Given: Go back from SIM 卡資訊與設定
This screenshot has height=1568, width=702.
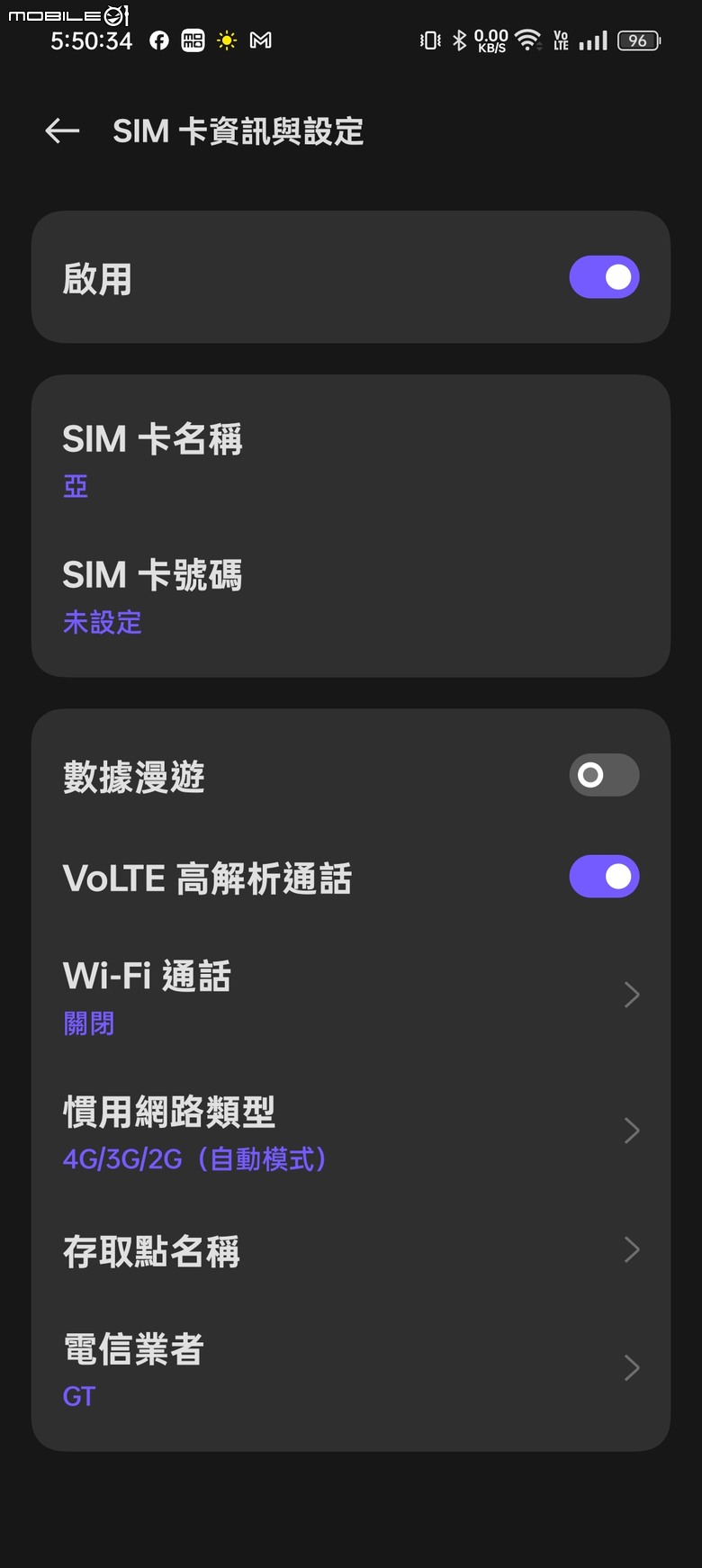Looking at the screenshot, I should pos(62,131).
